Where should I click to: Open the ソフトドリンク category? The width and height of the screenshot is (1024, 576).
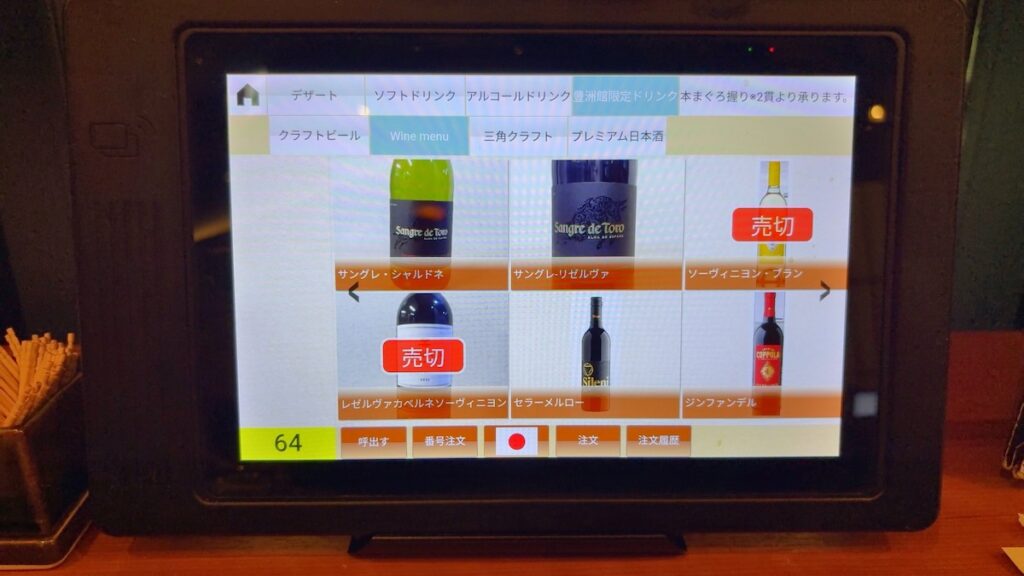(414, 96)
